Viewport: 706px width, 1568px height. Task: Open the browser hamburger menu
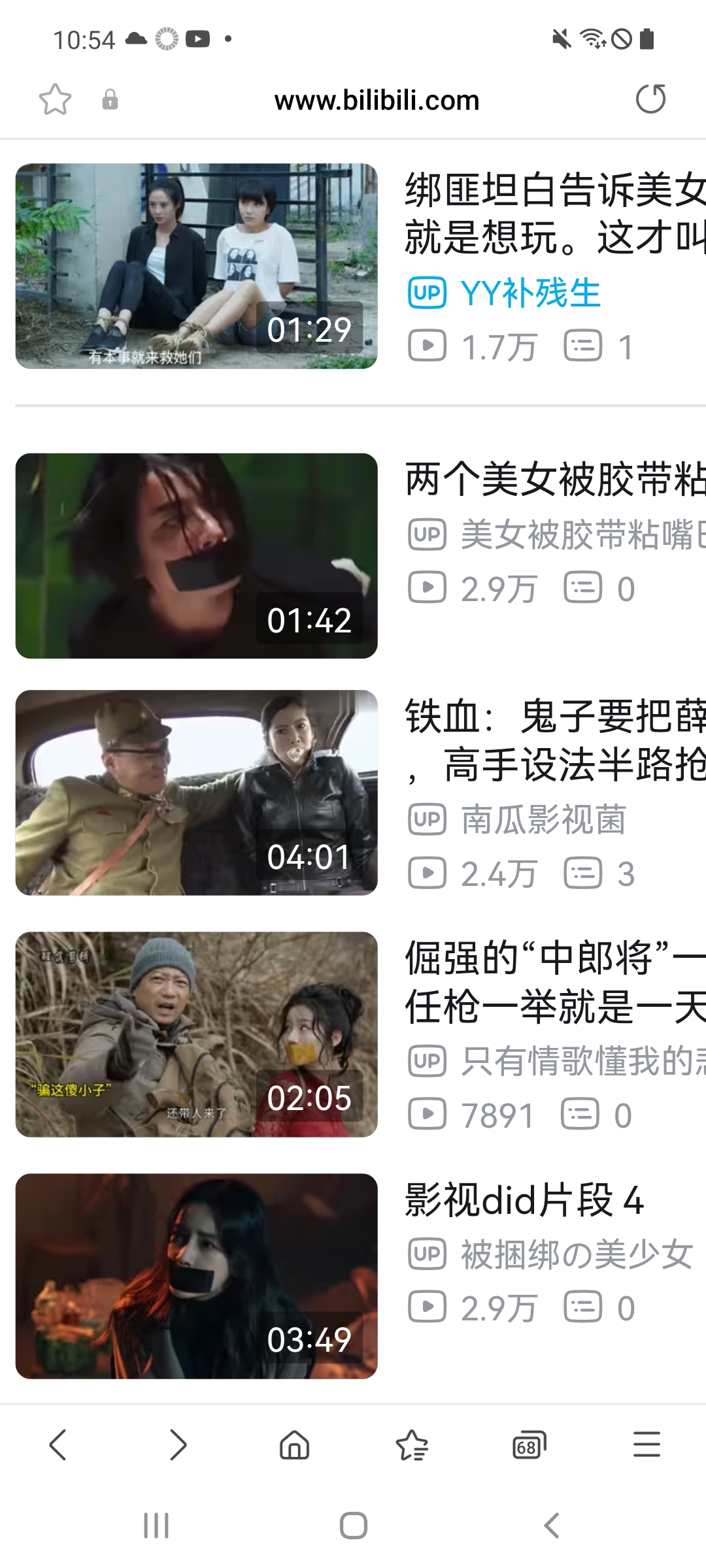(647, 1445)
